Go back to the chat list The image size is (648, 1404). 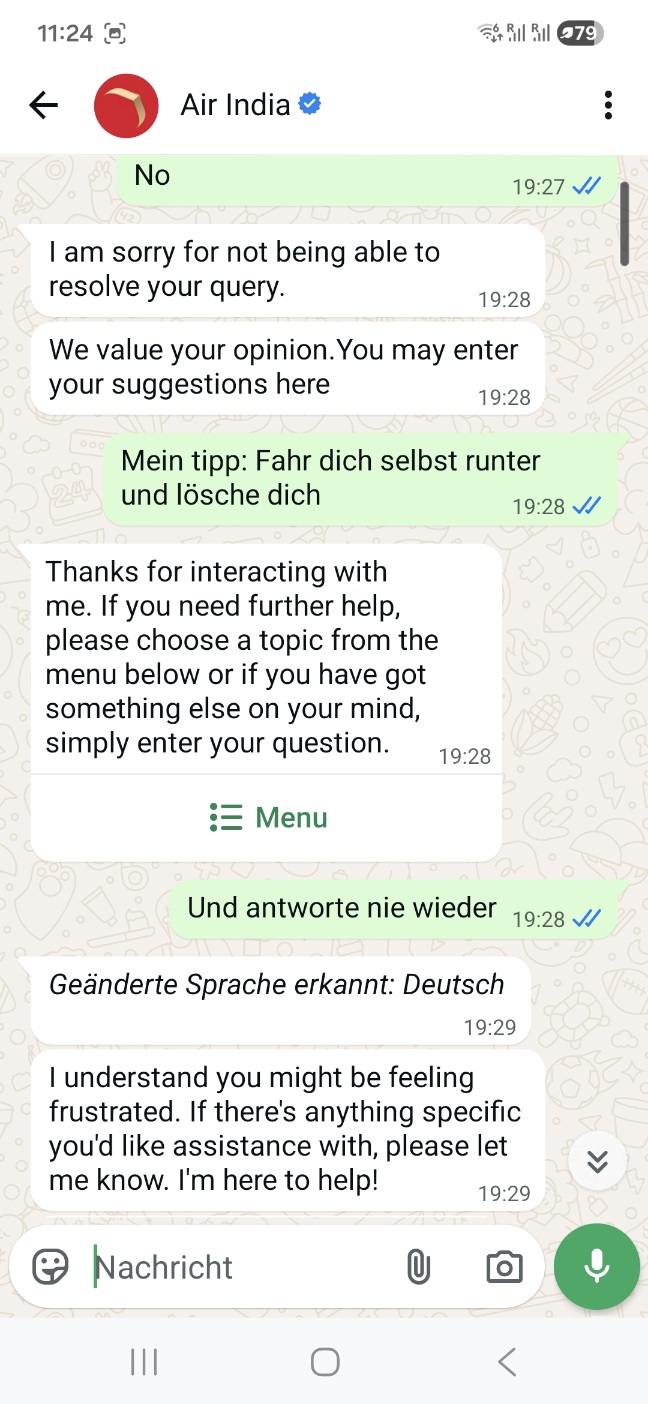[44, 105]
